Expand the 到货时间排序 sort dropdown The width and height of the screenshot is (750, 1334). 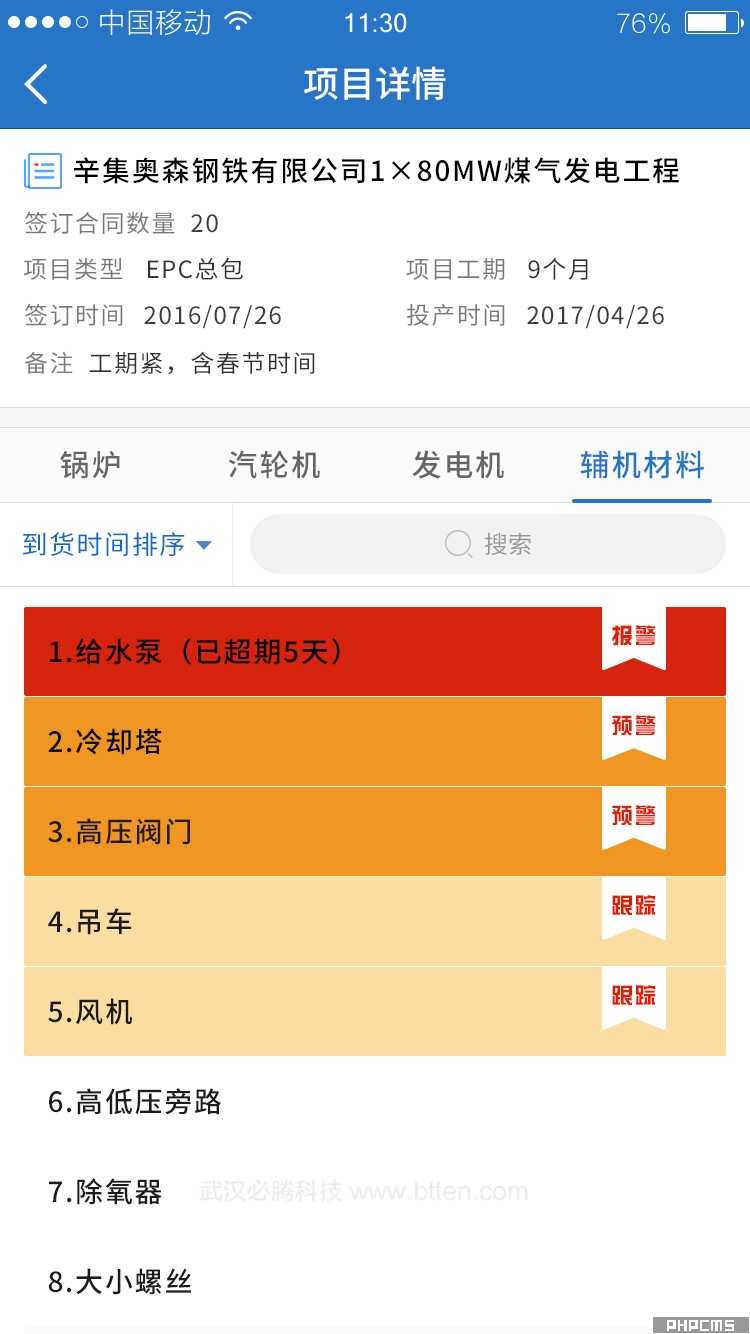pos(117,545)
